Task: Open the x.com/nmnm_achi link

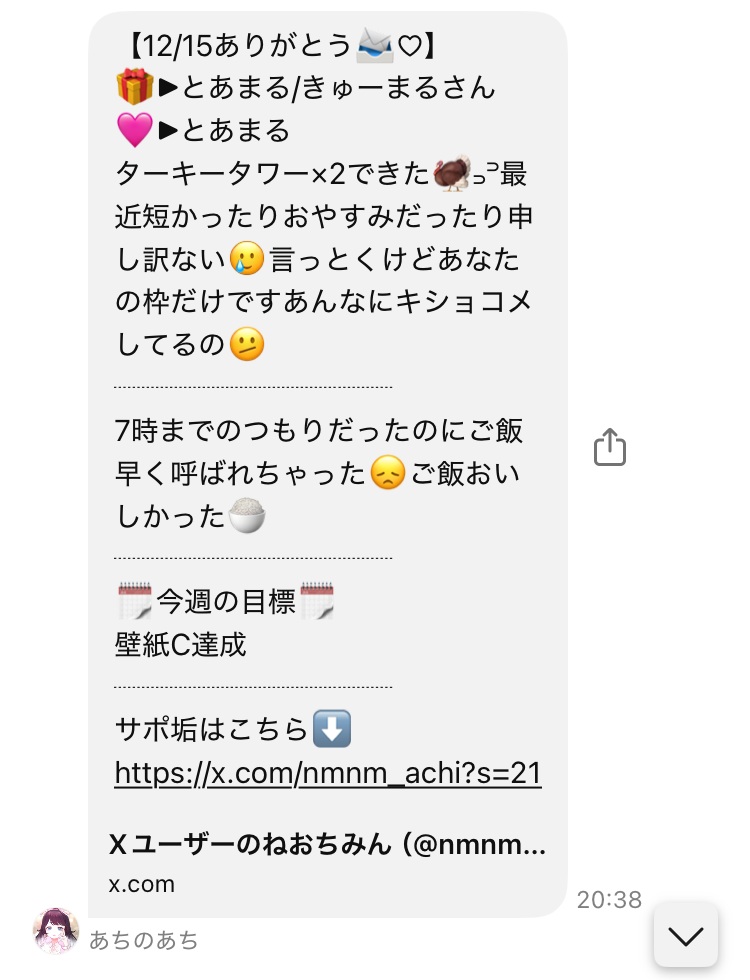Action: (328, 773)
